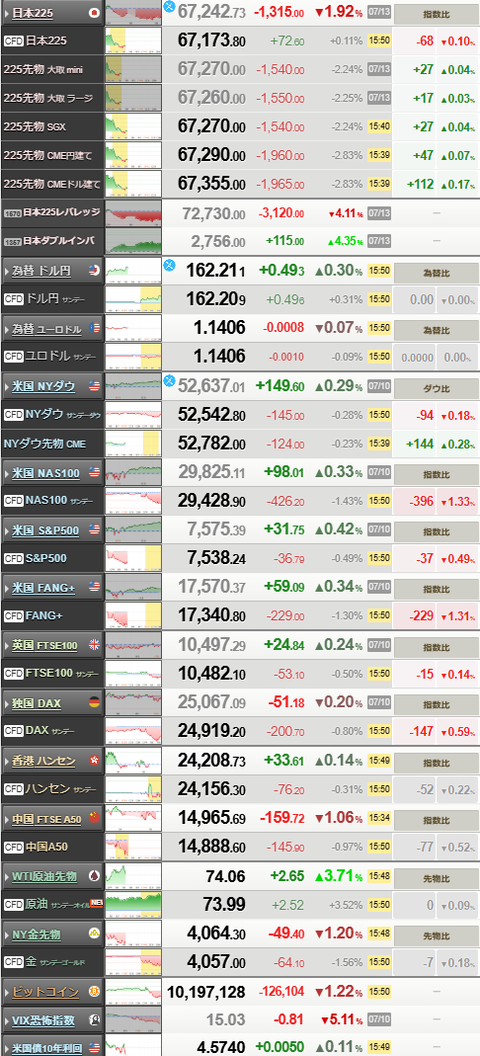Image resolution: width=480 pixels, height=1056 pixels.
Task: Open the 米国 NYダウ link
Action: 44,387
